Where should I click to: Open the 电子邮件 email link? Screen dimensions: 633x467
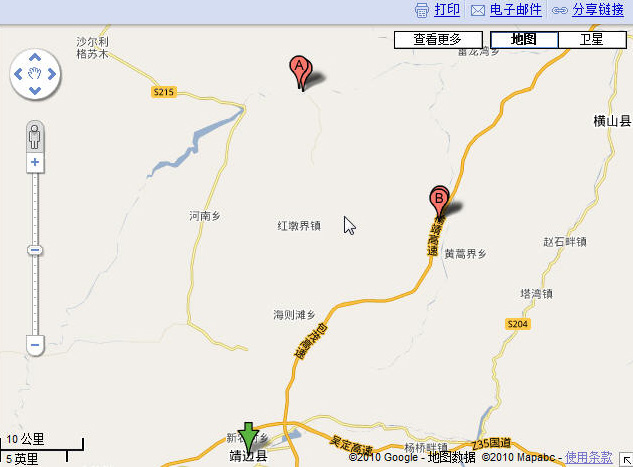(515, 10)
